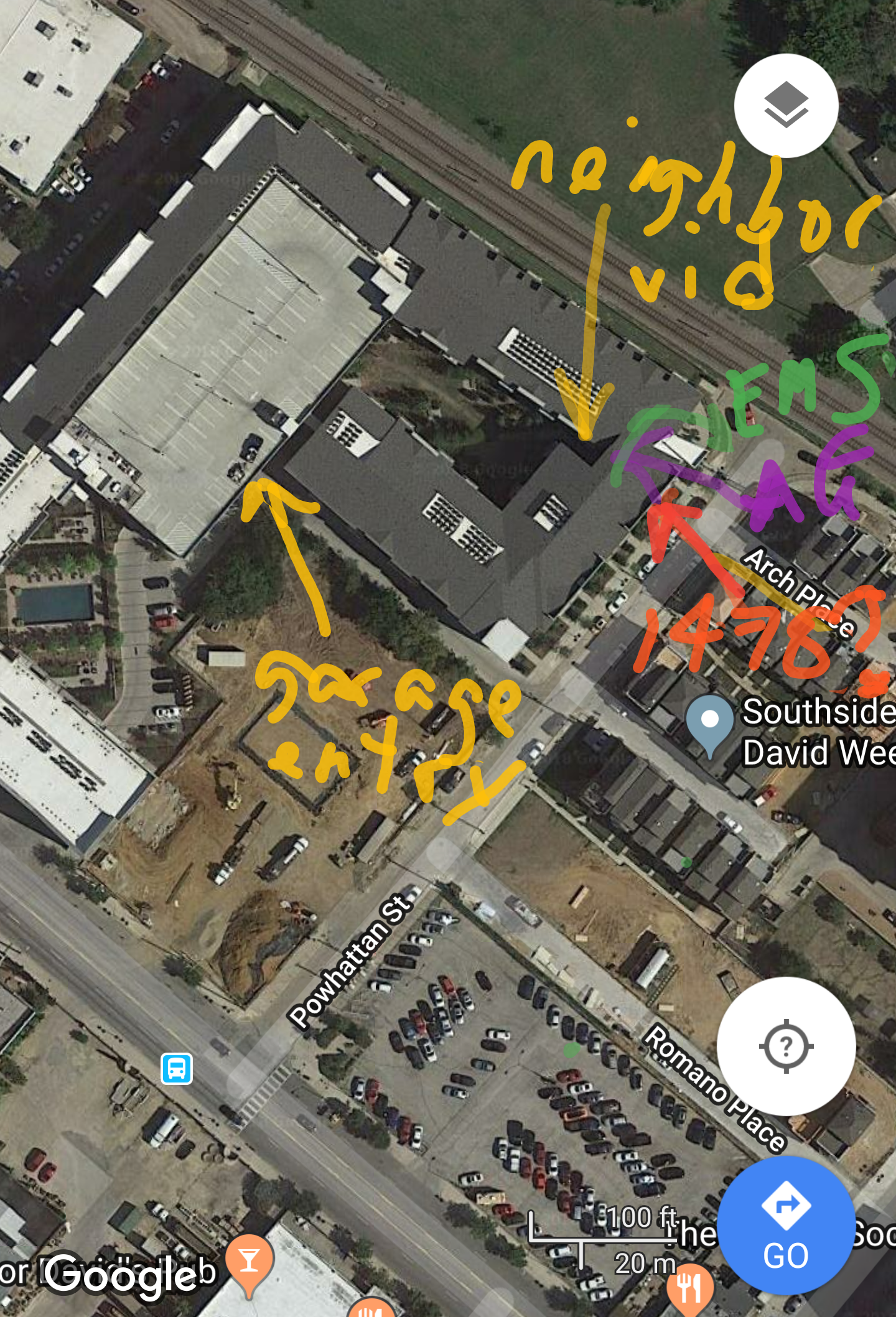Open the restaurant pin beside the GO button
This screenshot has width=896, height=1317.
pyautogui.click(x=689, y=1287)
